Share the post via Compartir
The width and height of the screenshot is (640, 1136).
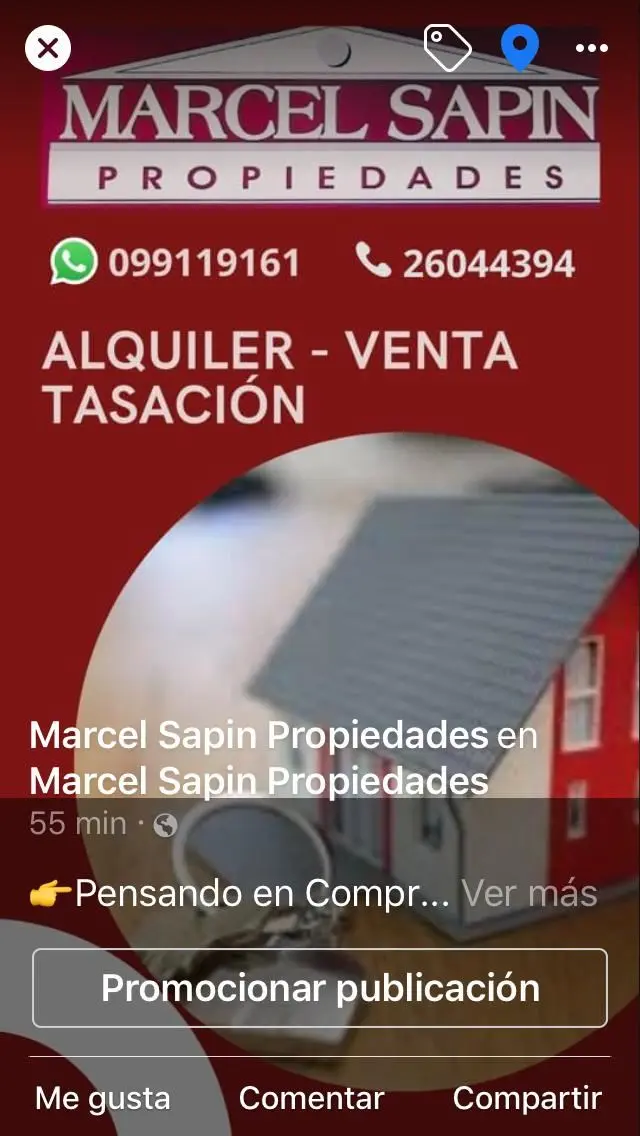(x=528, y=1098)
